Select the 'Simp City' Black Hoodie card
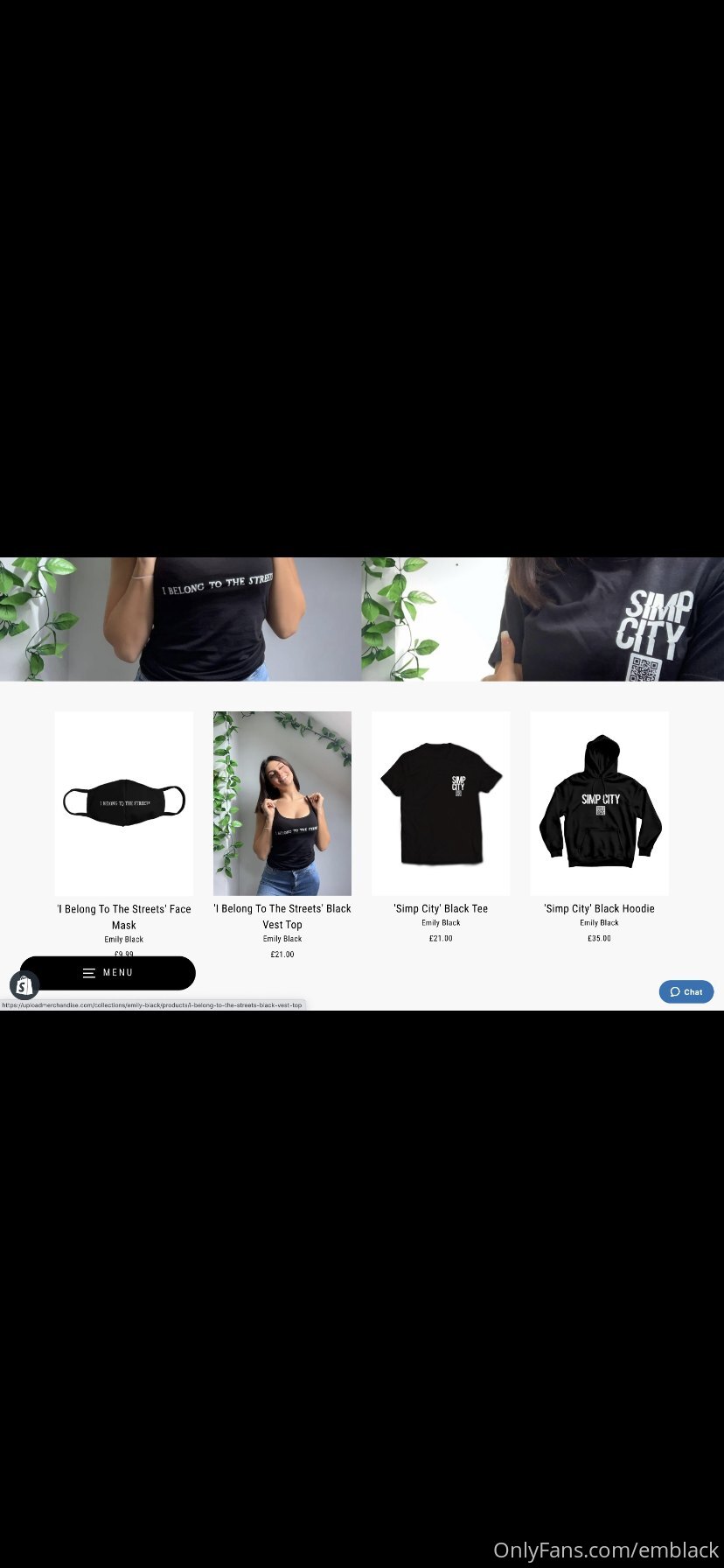Image resolution: width=724 pixels, height=1568 pixels. point(599,803)
